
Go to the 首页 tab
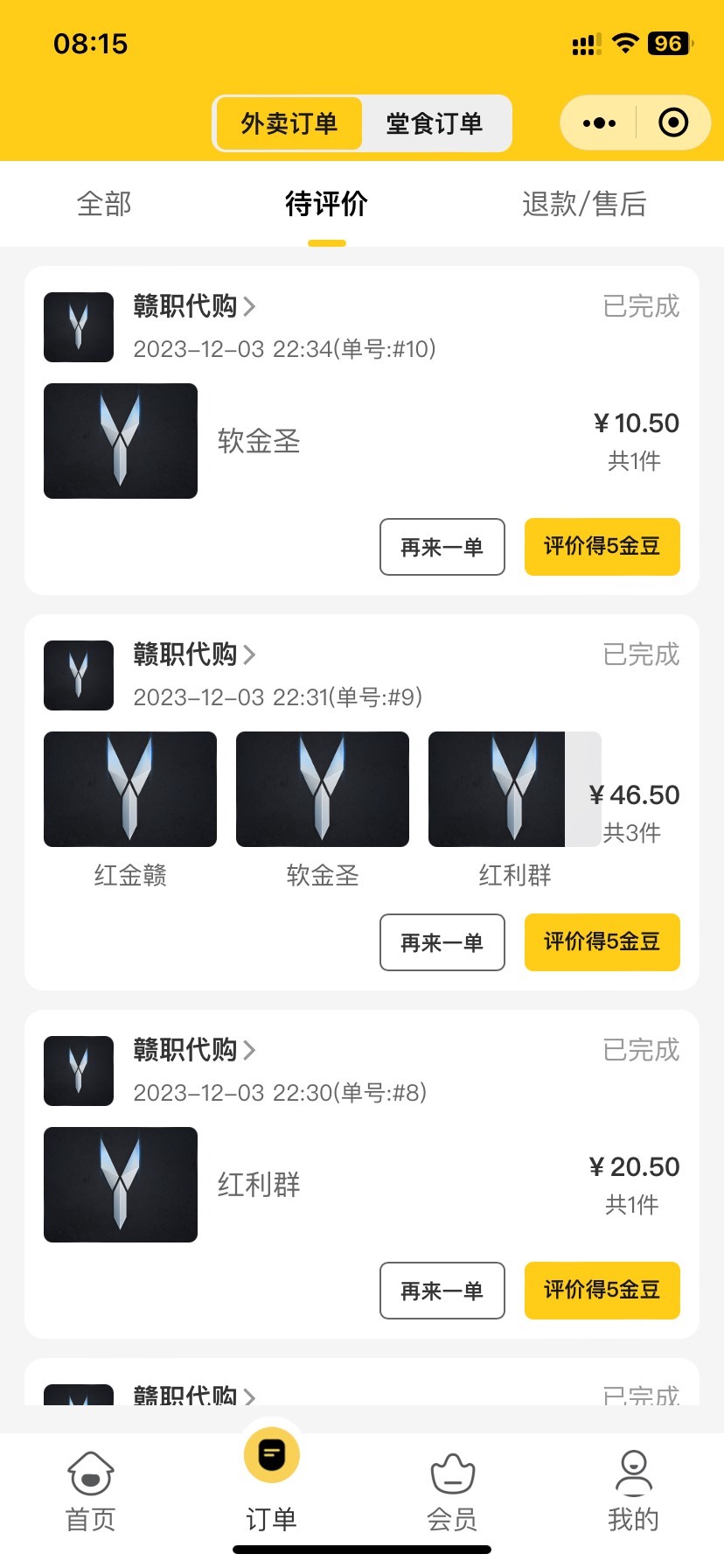tap(91, 1491)
